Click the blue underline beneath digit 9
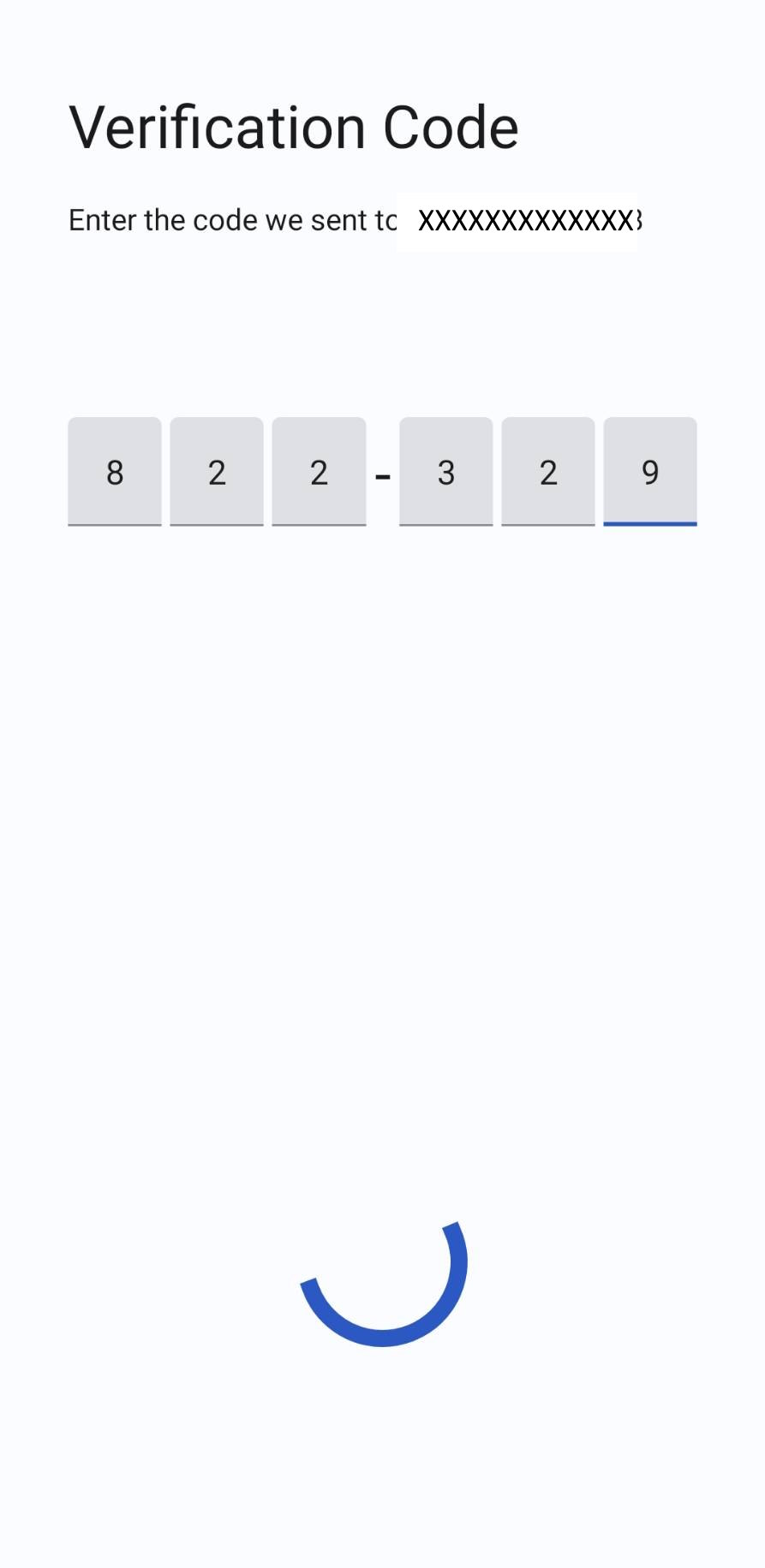 click(x=650, y=524)
